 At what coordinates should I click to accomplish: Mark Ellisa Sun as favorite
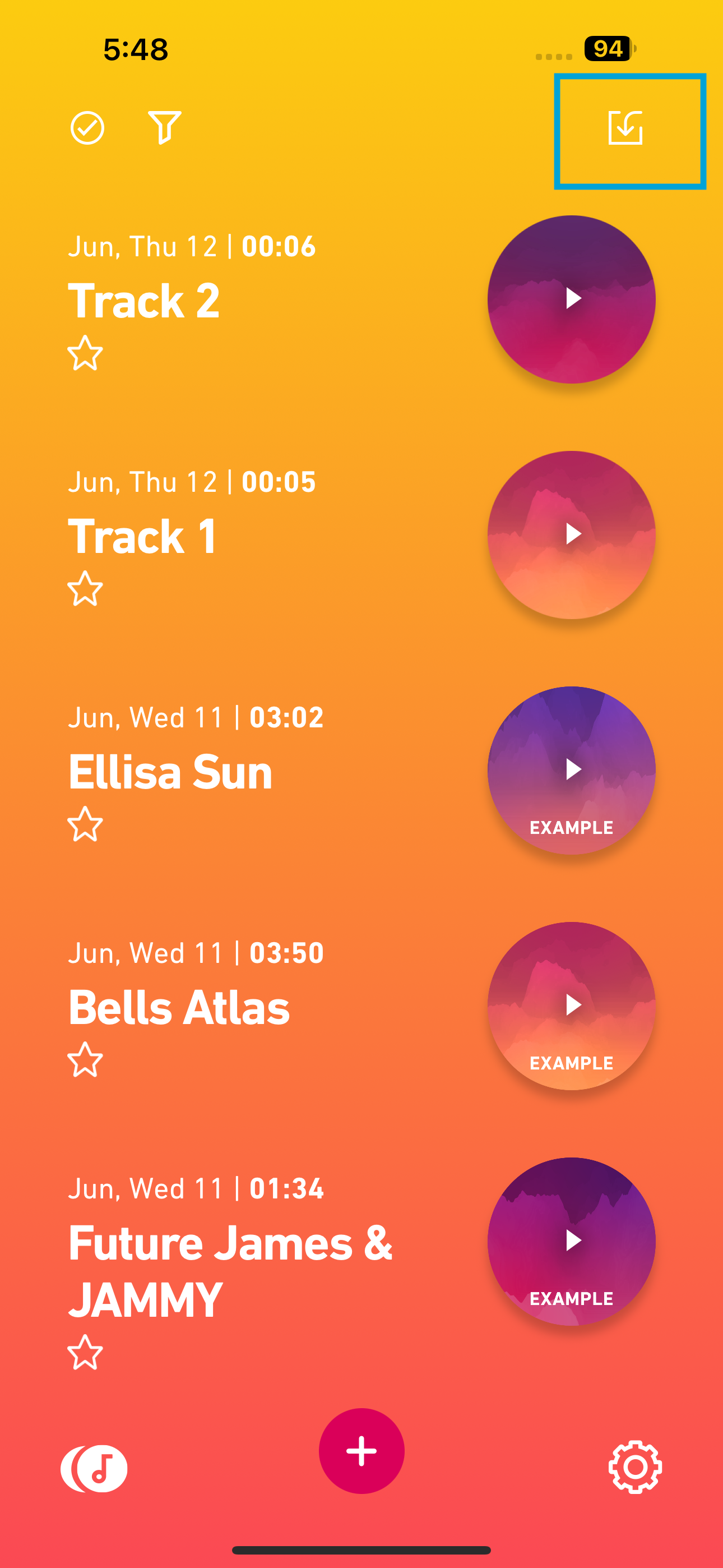(x=85, y=824)
